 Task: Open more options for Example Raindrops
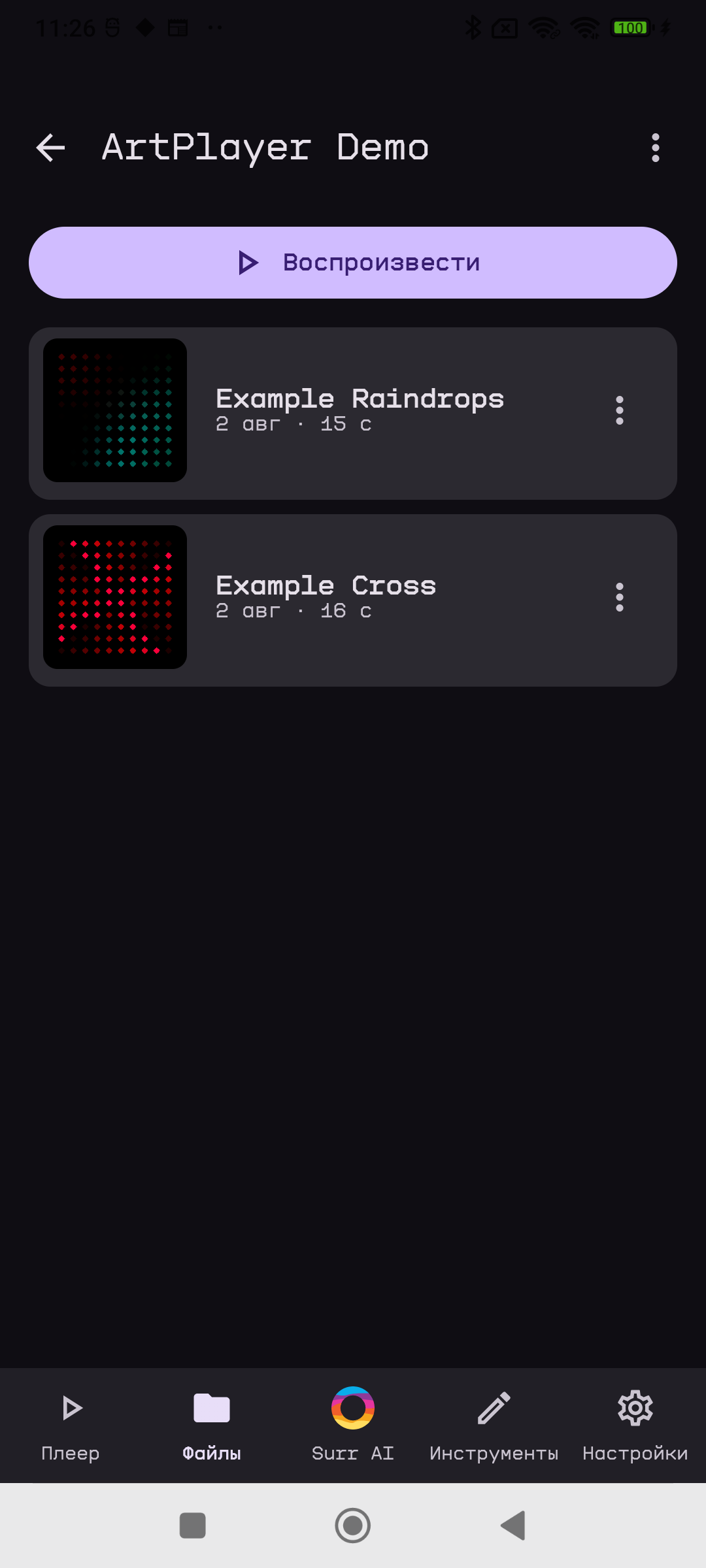point(619,410)
